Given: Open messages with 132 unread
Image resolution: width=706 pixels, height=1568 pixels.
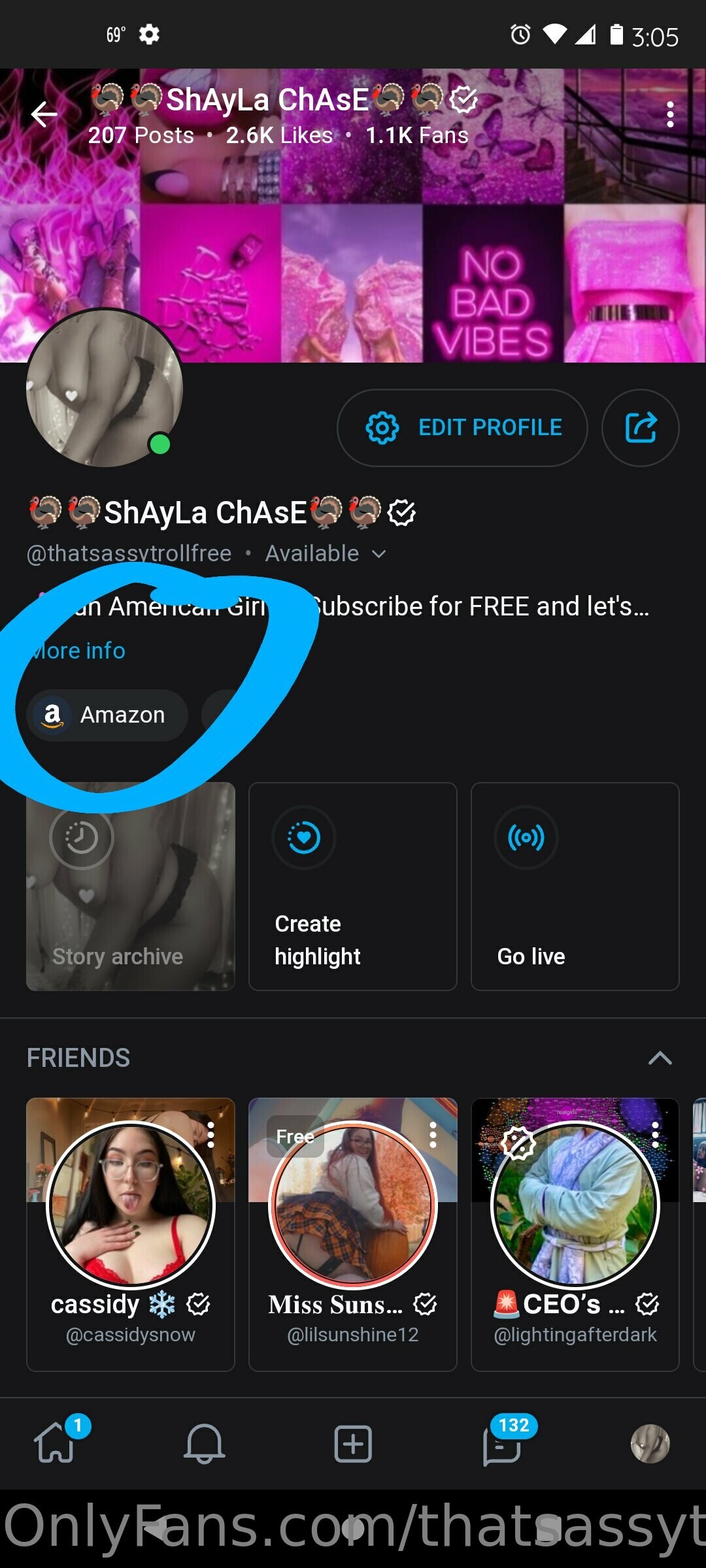Looking at the screenshot, I should 502,1445.
